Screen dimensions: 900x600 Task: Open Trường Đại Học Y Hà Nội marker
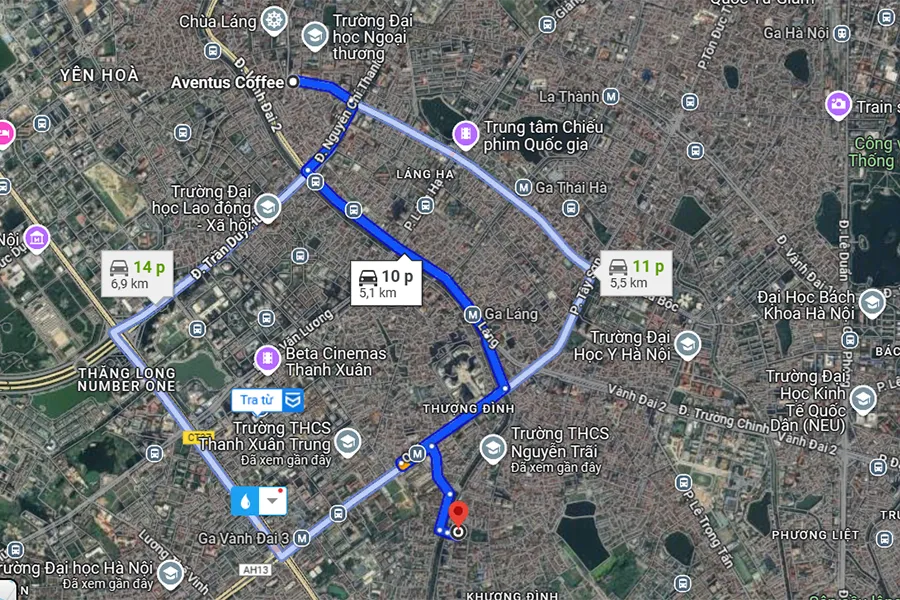[x=687, y=346]
